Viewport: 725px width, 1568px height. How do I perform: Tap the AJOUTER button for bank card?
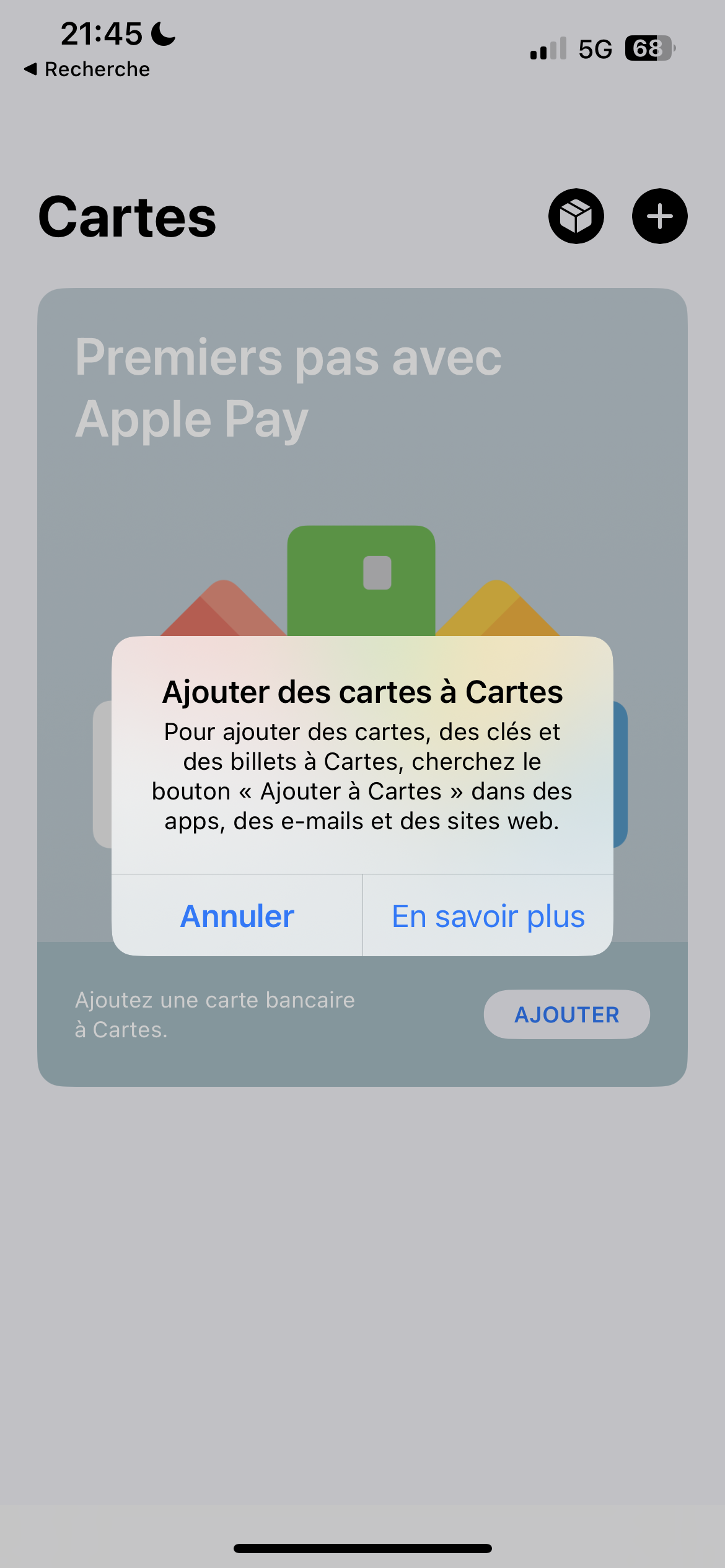pos(566,1014)
